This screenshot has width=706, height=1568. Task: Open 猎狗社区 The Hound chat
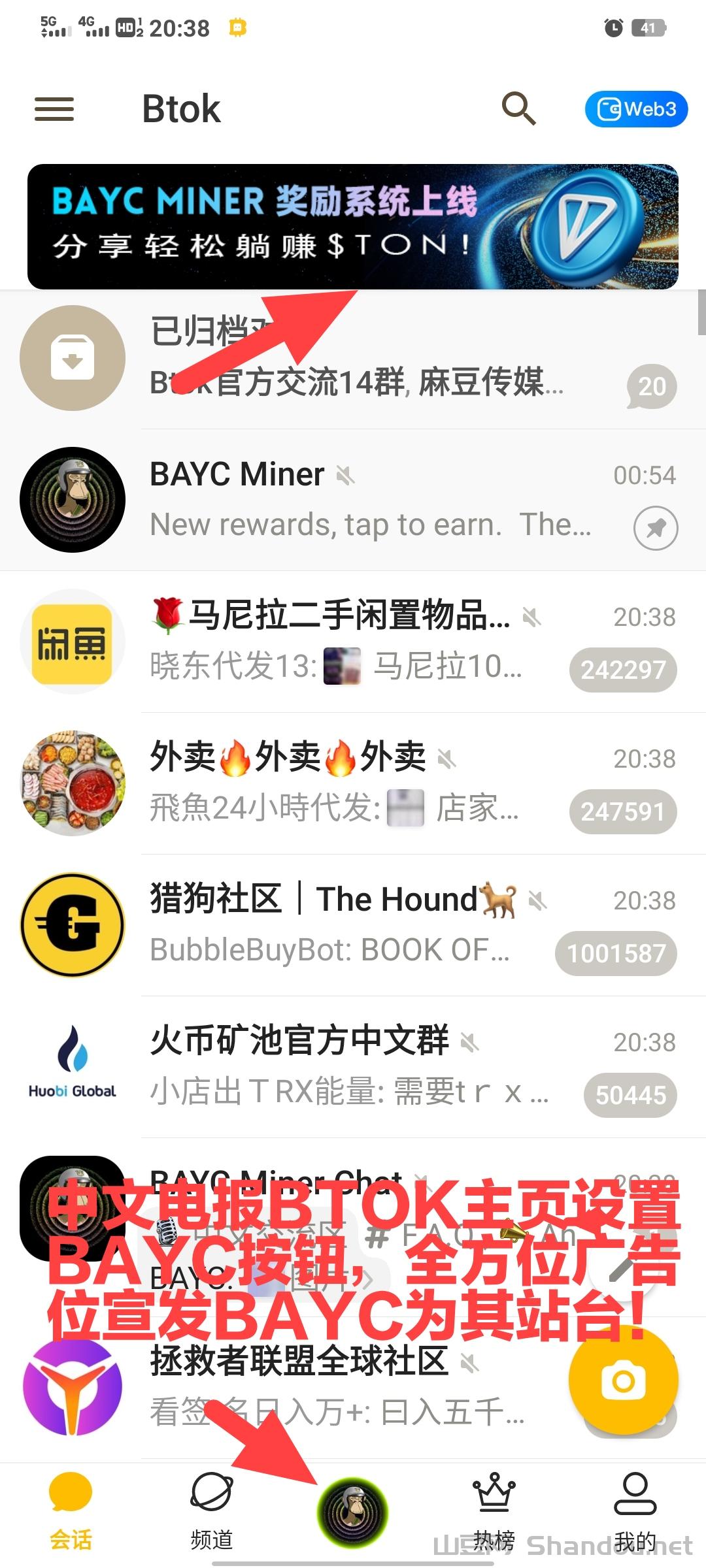click(353, 925)
